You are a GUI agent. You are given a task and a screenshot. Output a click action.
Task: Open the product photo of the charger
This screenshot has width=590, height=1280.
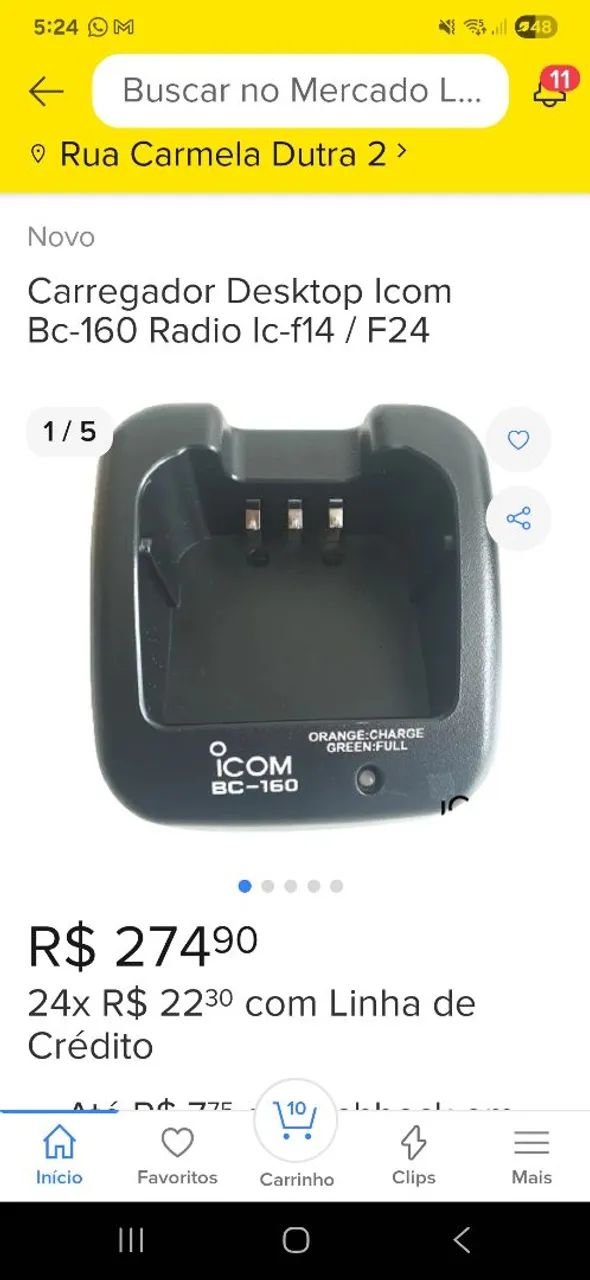coord(295,615)
